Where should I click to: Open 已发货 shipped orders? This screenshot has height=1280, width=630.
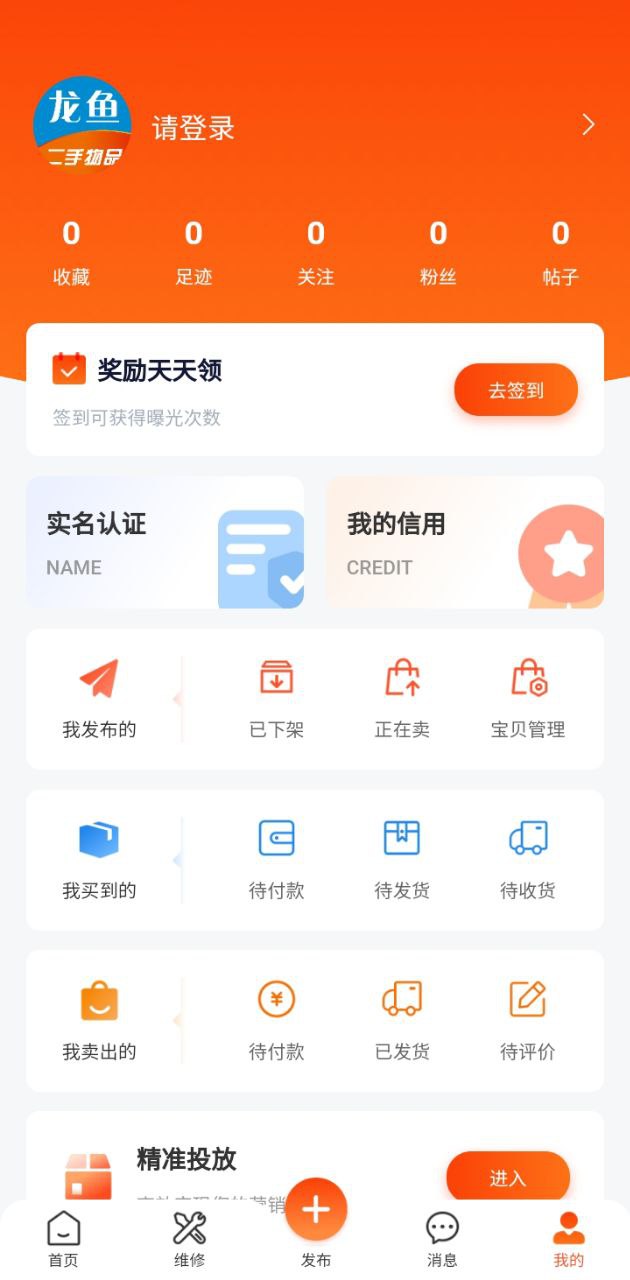(x=402, y=1020)
